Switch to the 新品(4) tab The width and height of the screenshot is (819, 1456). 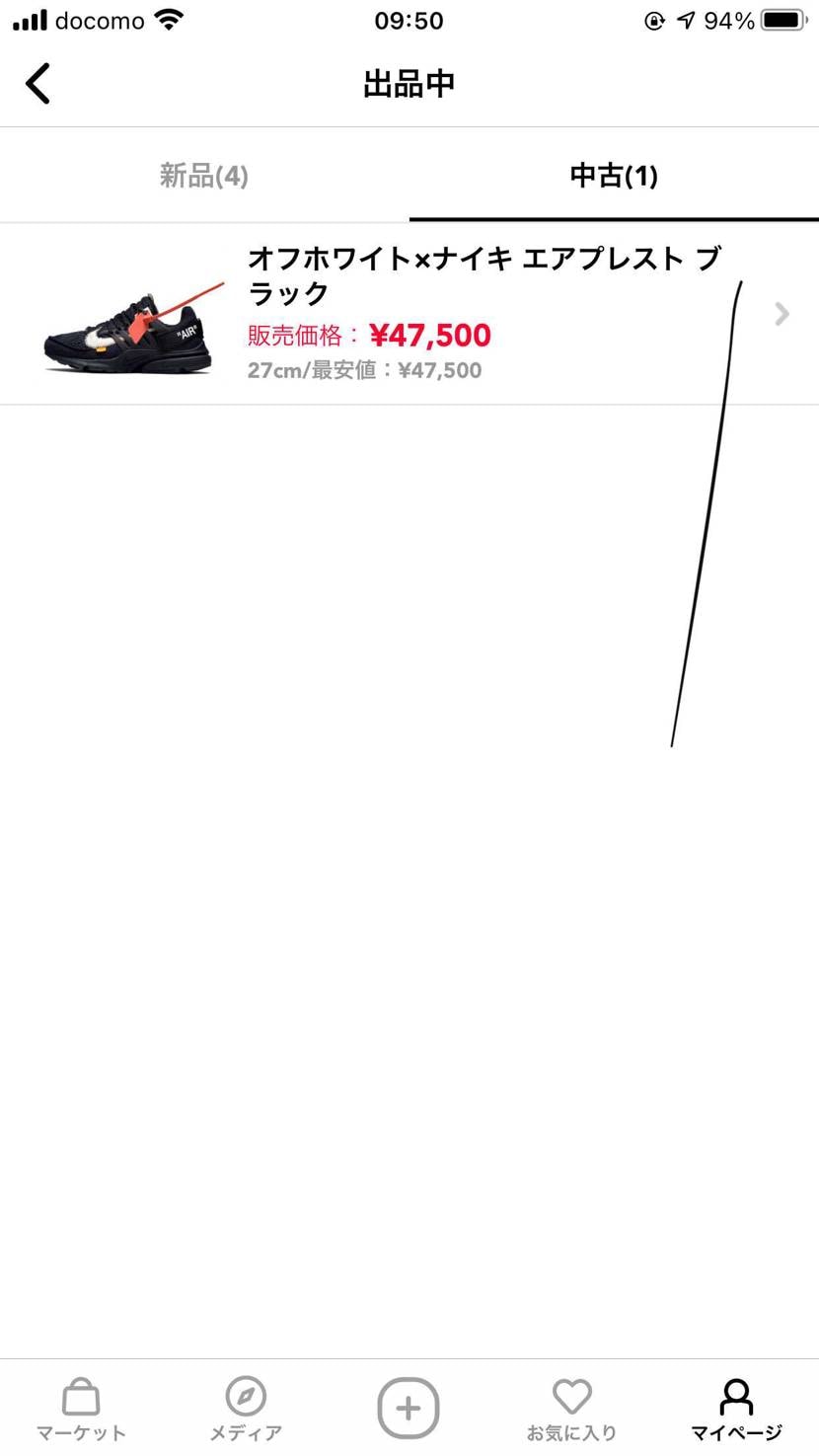point(204,176)
